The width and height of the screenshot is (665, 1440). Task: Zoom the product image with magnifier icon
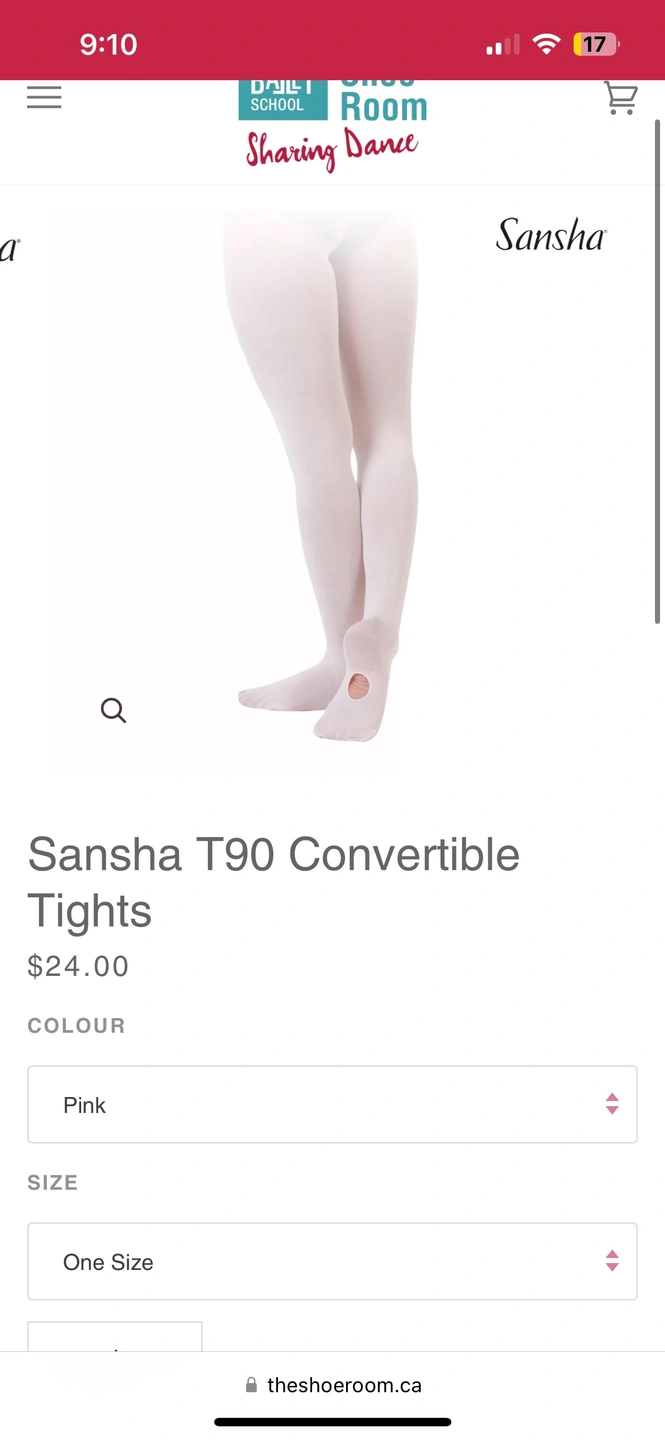114,710
